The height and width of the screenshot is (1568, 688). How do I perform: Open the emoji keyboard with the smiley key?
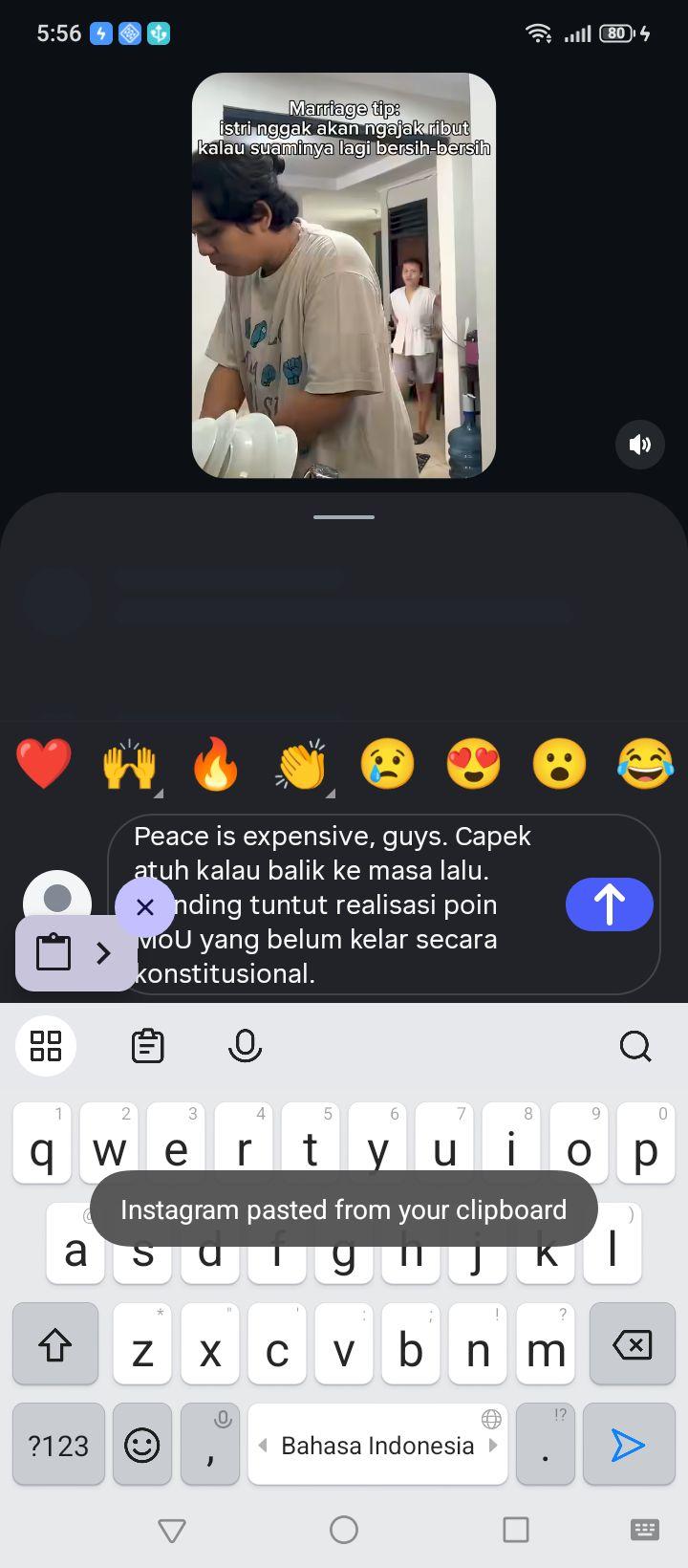[142, 1444]
